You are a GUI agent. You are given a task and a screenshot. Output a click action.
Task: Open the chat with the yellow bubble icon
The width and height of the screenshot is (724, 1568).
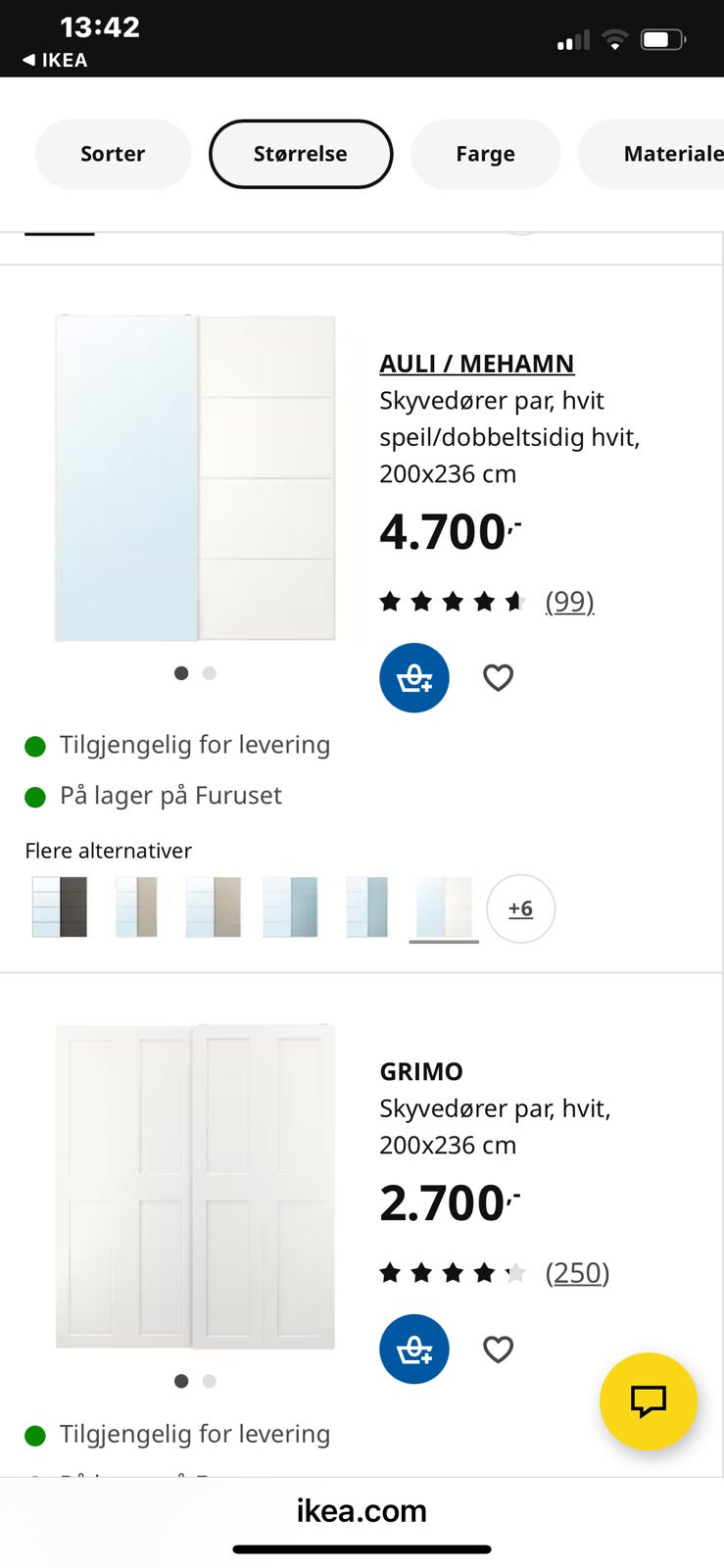648,1401
